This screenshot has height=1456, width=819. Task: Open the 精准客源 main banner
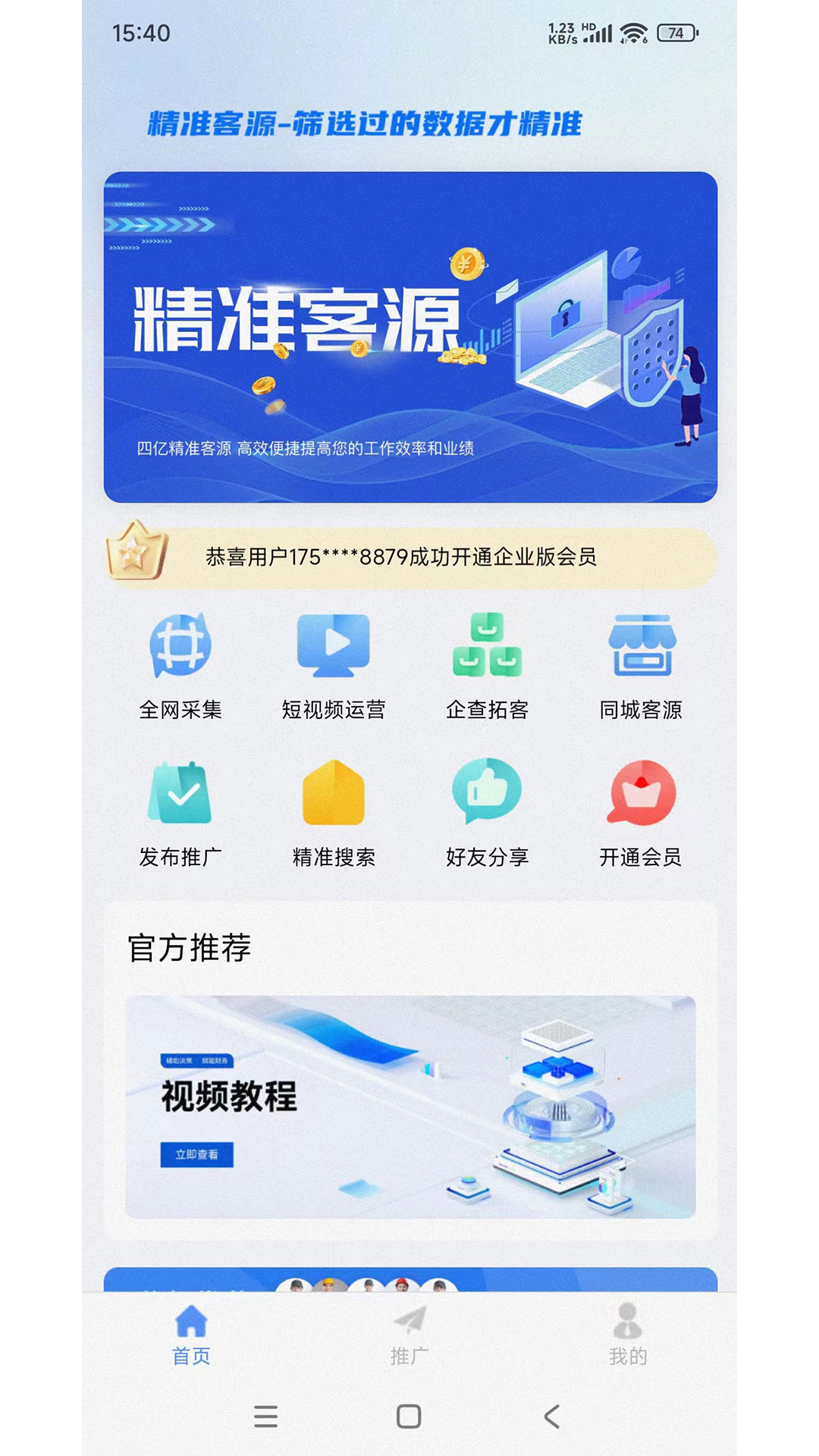coord(409,337)
